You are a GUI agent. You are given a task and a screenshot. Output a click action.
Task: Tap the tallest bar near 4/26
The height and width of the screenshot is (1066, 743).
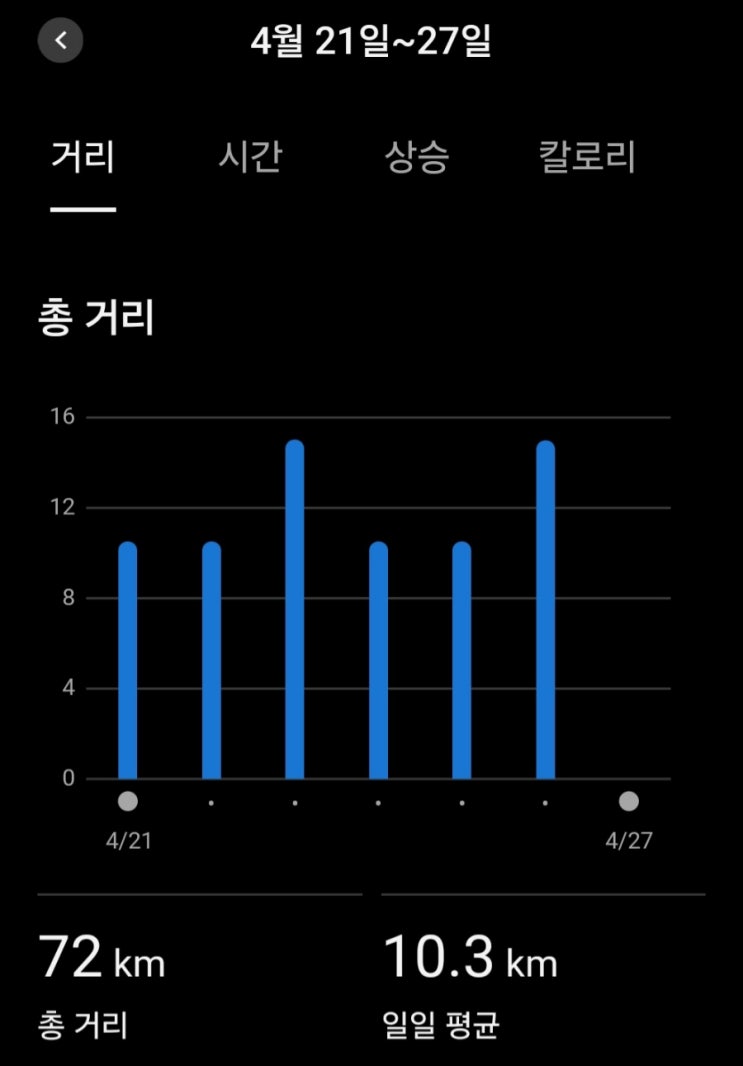[545, 610]
